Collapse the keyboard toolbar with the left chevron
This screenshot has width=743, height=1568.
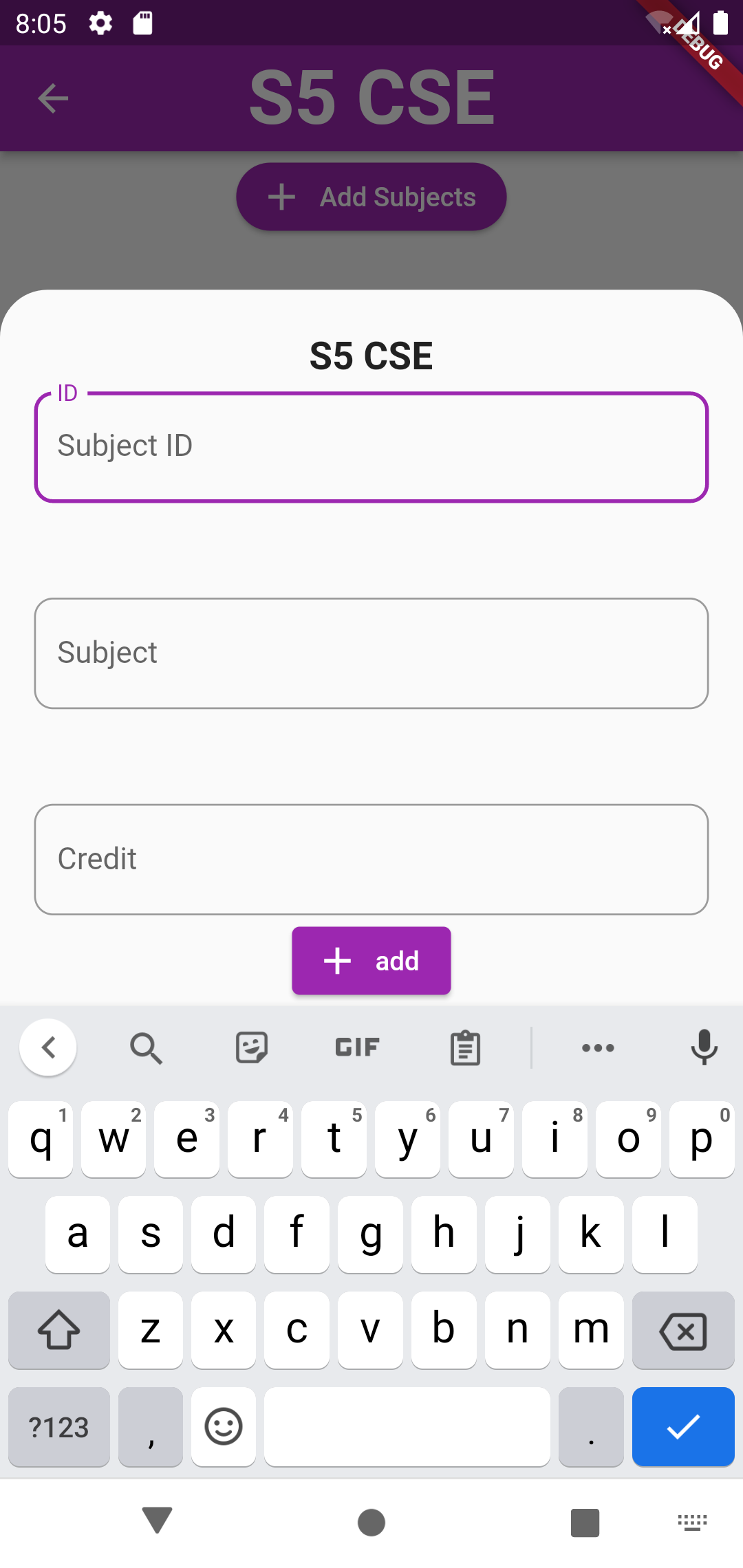click(x=48, y=1047)
